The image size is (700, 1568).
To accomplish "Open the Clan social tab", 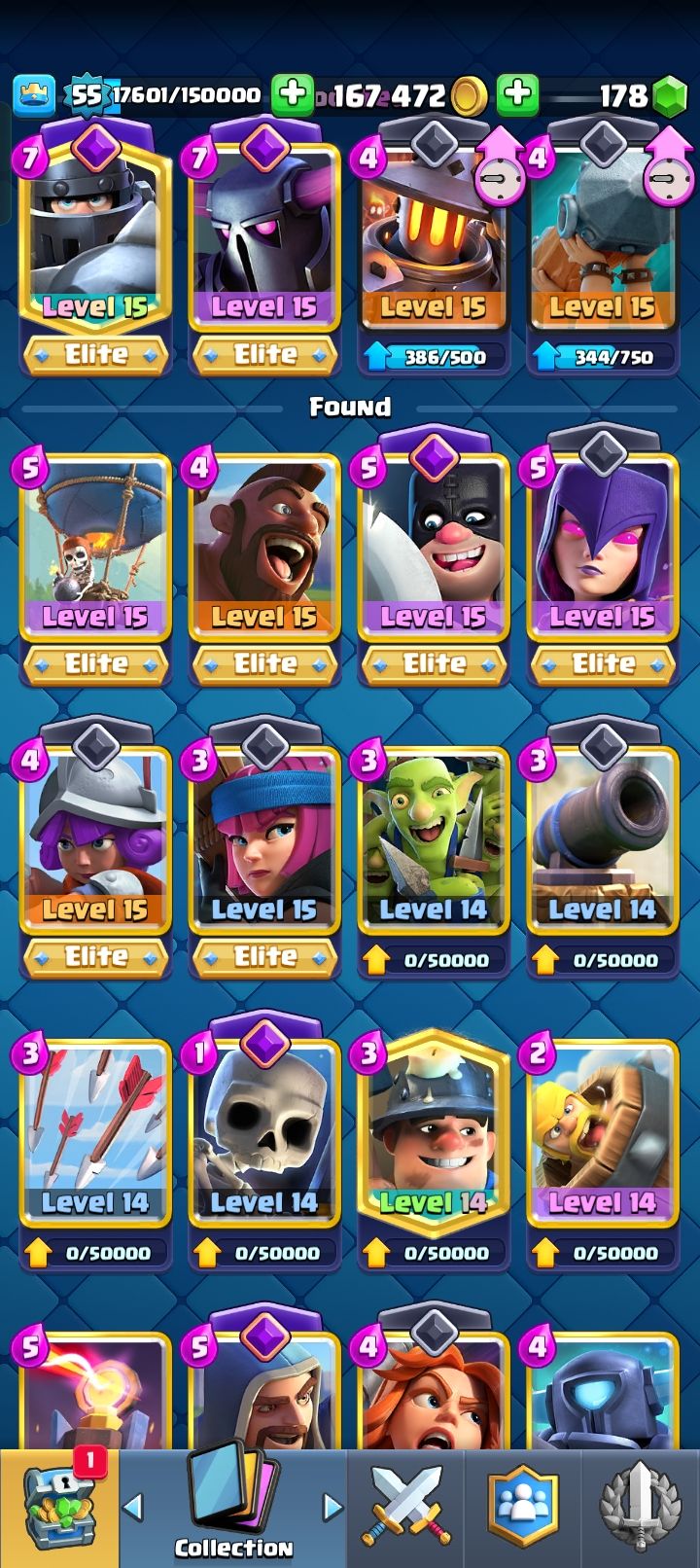I will point(524,1510).
